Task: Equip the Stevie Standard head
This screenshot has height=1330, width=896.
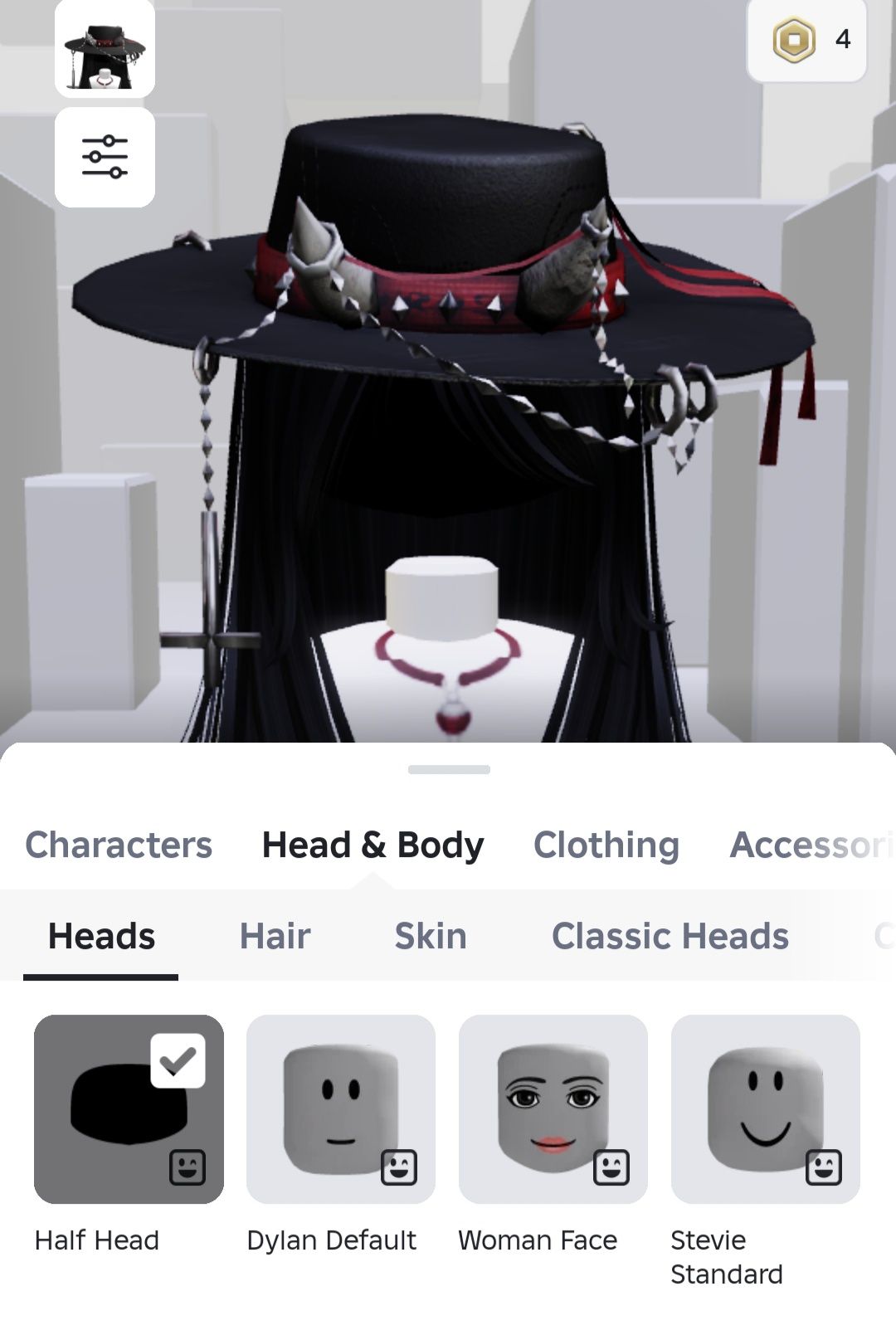Action: coord(766,1108)
